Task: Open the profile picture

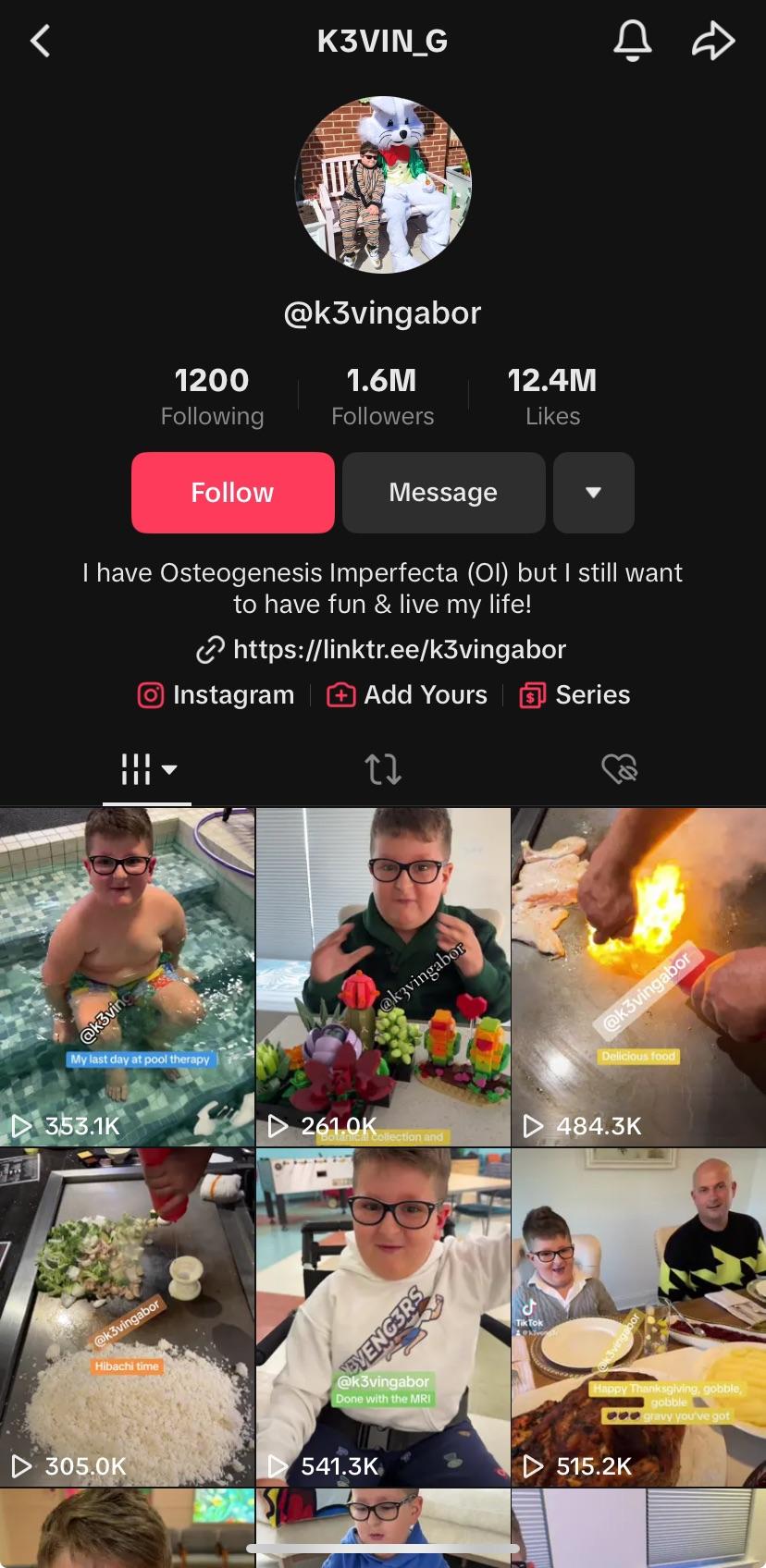Action: 383,185
